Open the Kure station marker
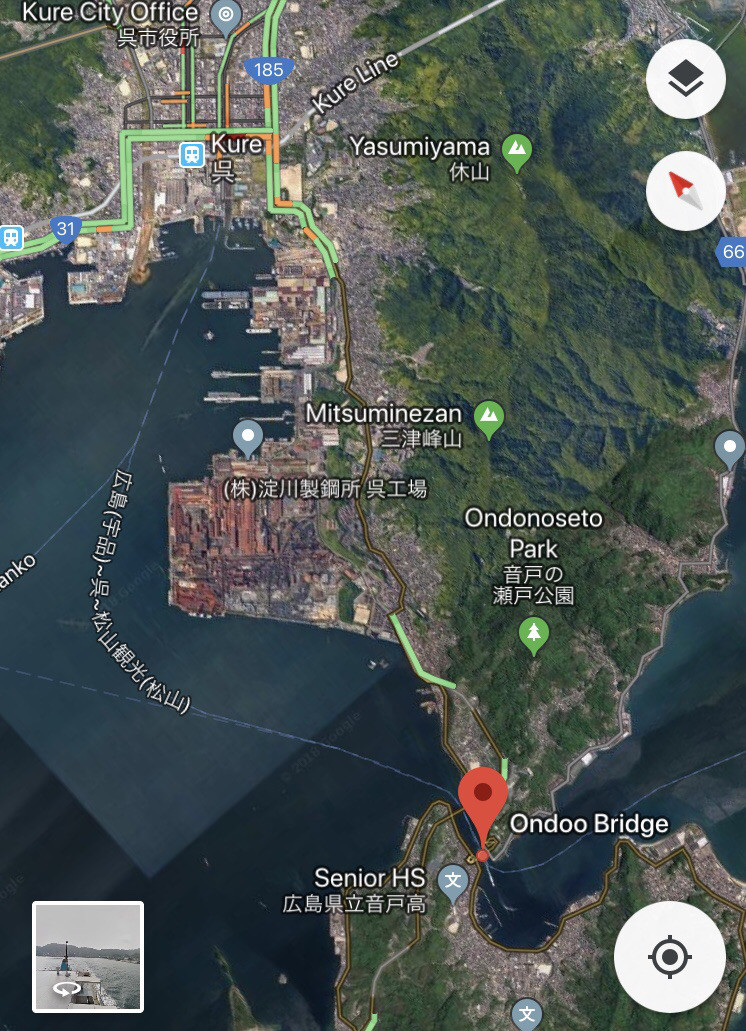Screen dimensions: 746x1031 point(191,153)
